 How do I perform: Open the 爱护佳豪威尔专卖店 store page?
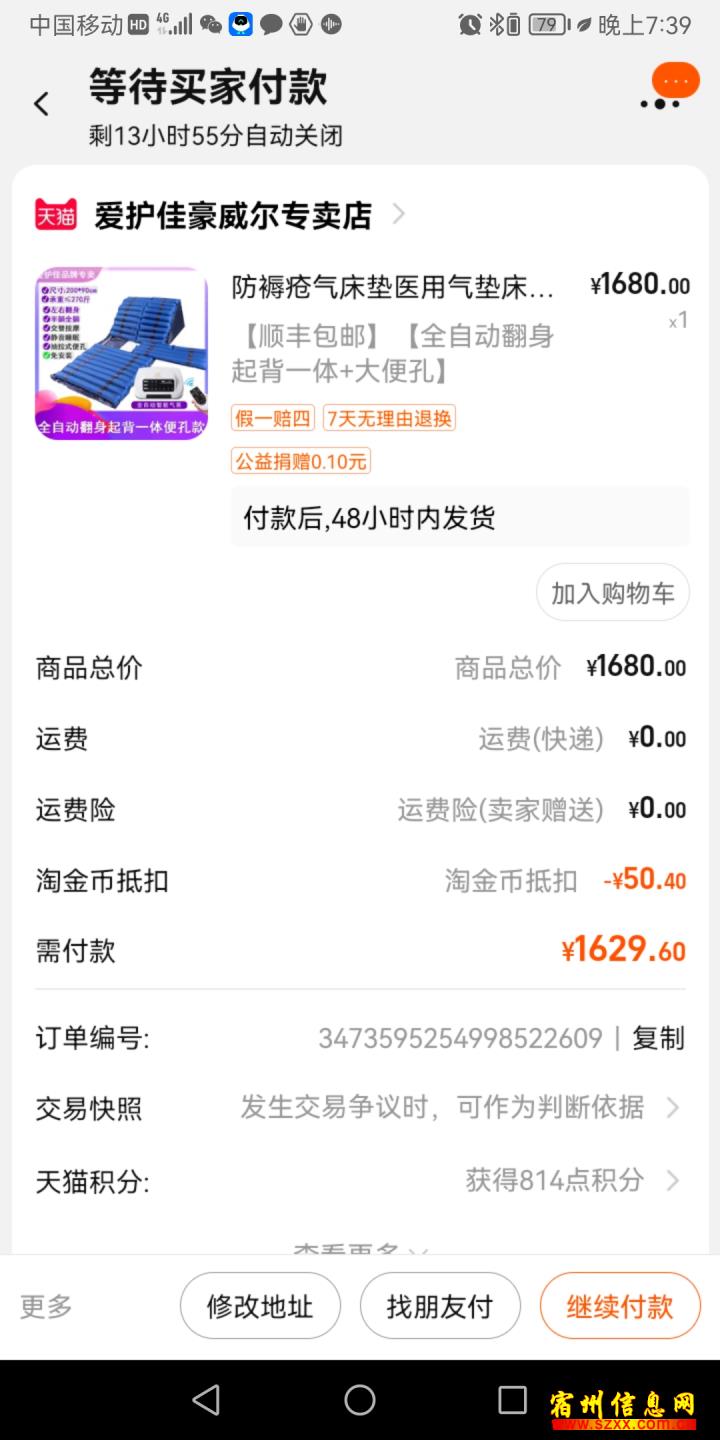[x=233, y=215]
